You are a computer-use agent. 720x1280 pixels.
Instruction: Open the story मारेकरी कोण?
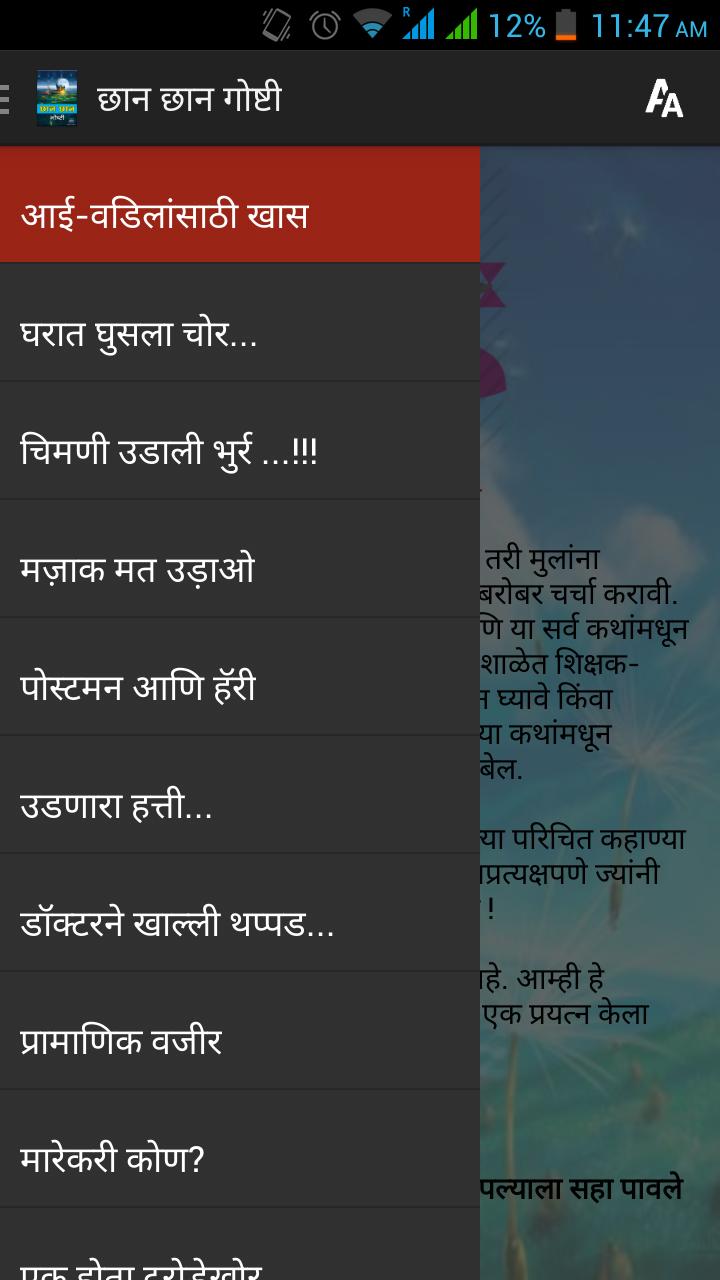click(240, 1160)
